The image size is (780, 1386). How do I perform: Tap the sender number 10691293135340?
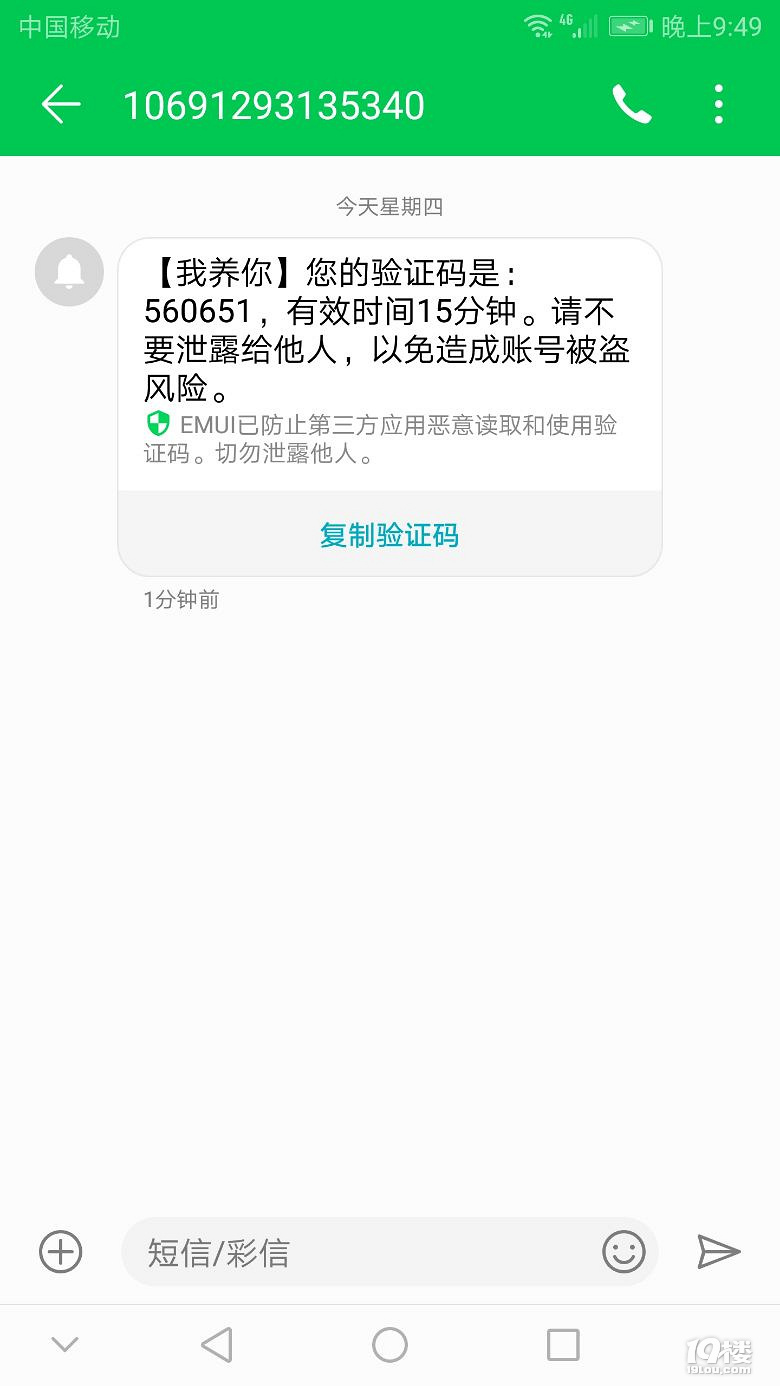(x=274, y=104)
